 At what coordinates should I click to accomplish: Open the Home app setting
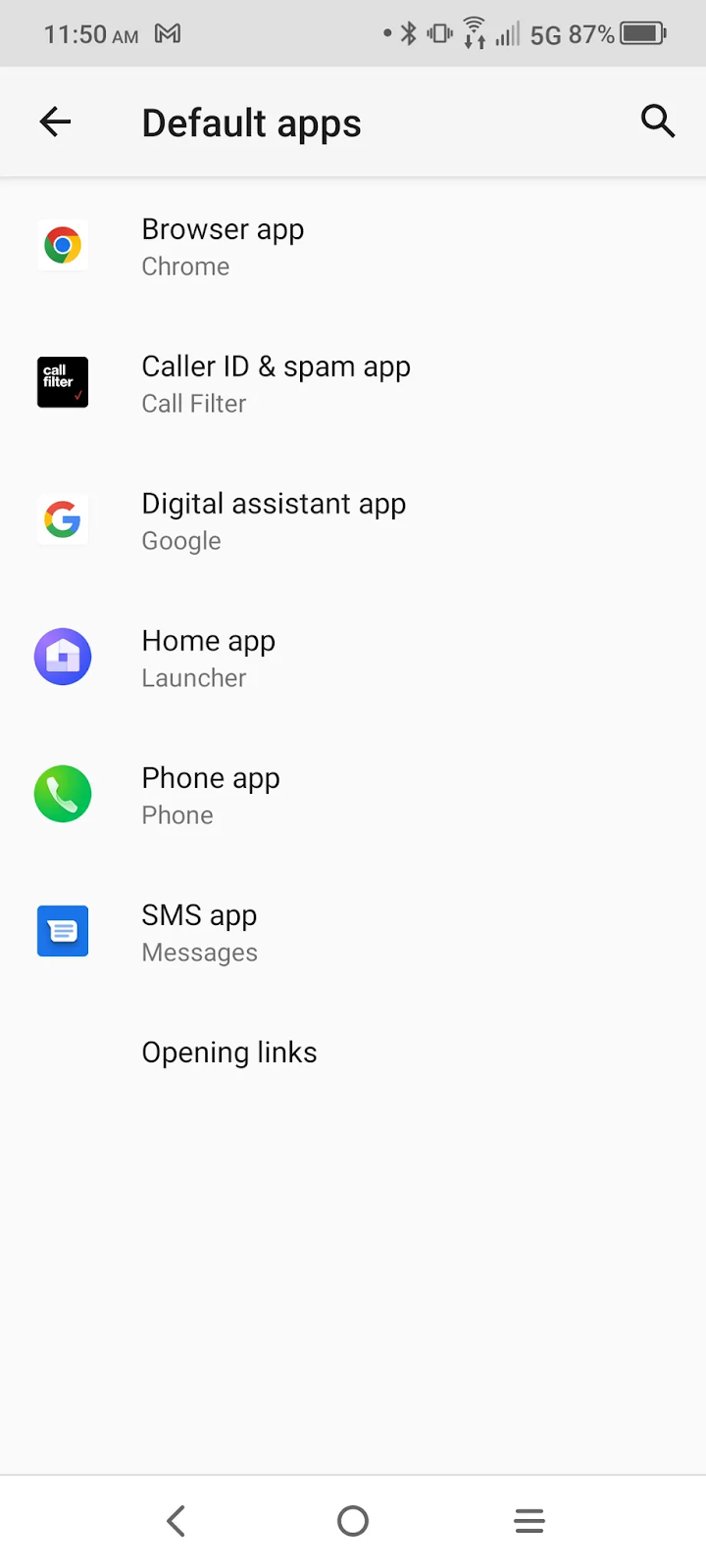click(x=353, y=658)
